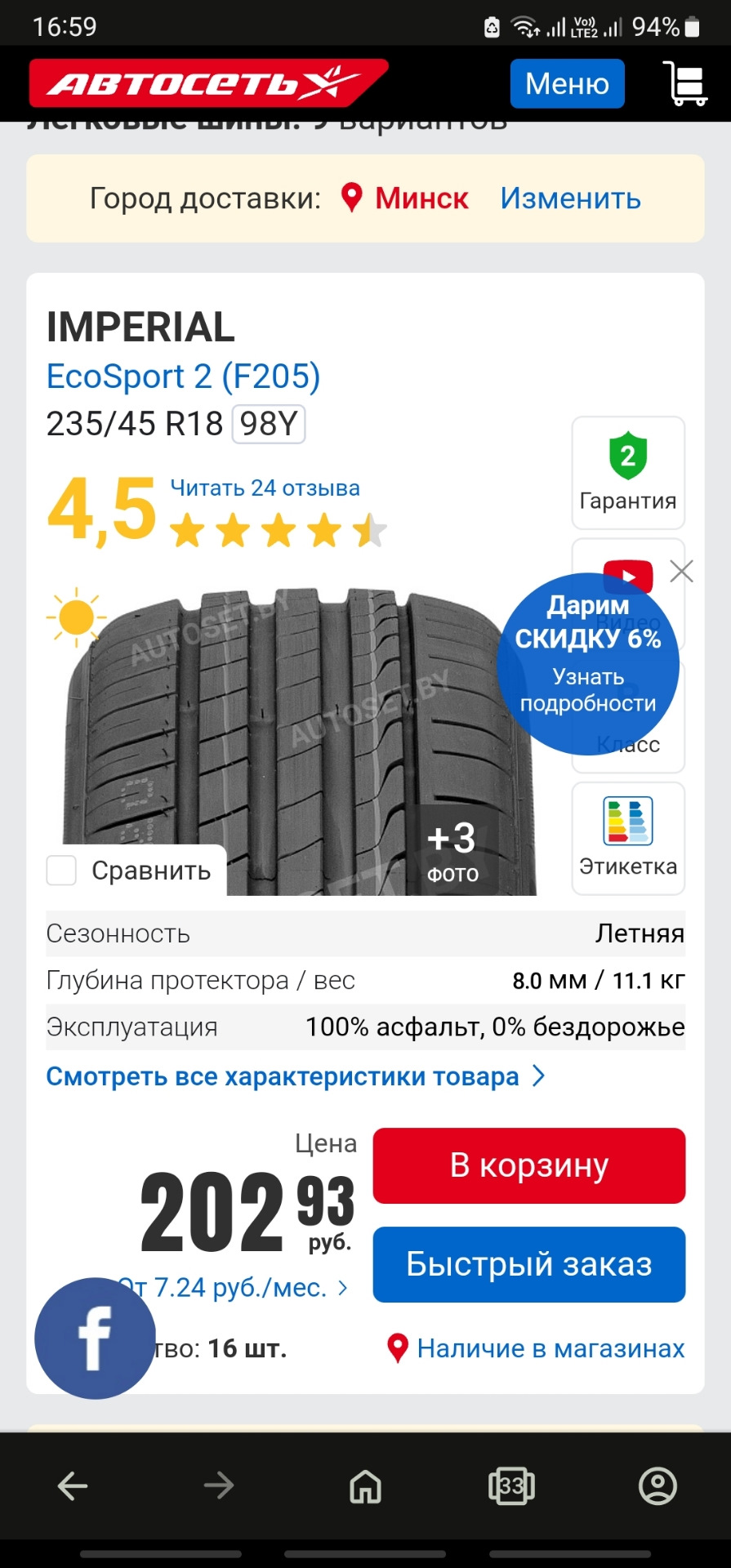Viewport: 731px width, 1568px height.
Task: Add the tire with В корзину
Action: coord(528,1165)
